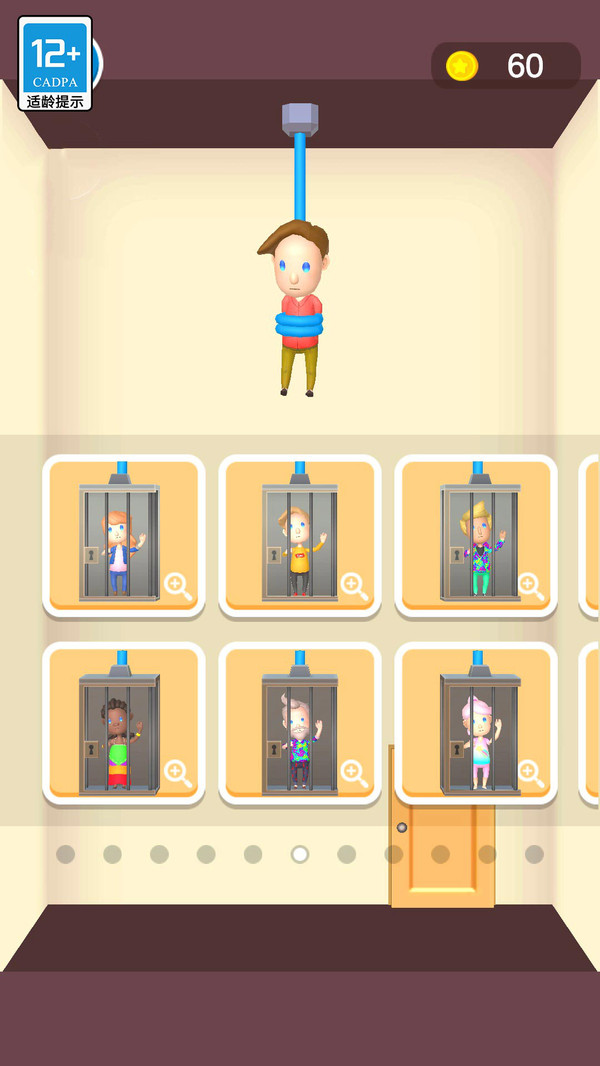
Task: Magnify the bearded floral-shirt man
Action: point(354,773)
